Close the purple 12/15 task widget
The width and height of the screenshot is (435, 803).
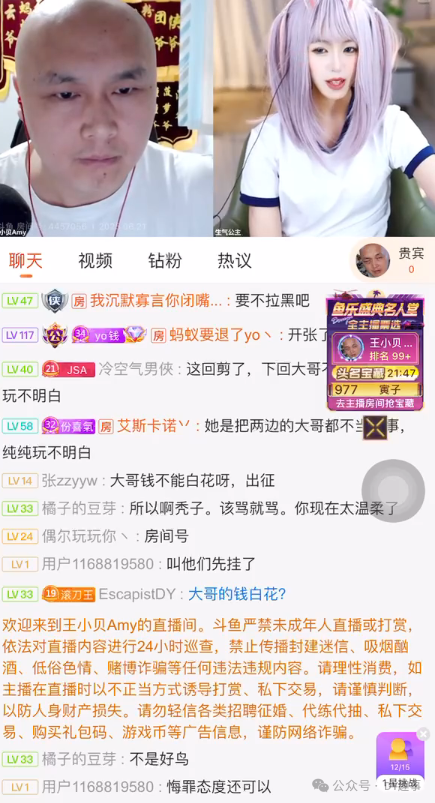tap(423, 734)
